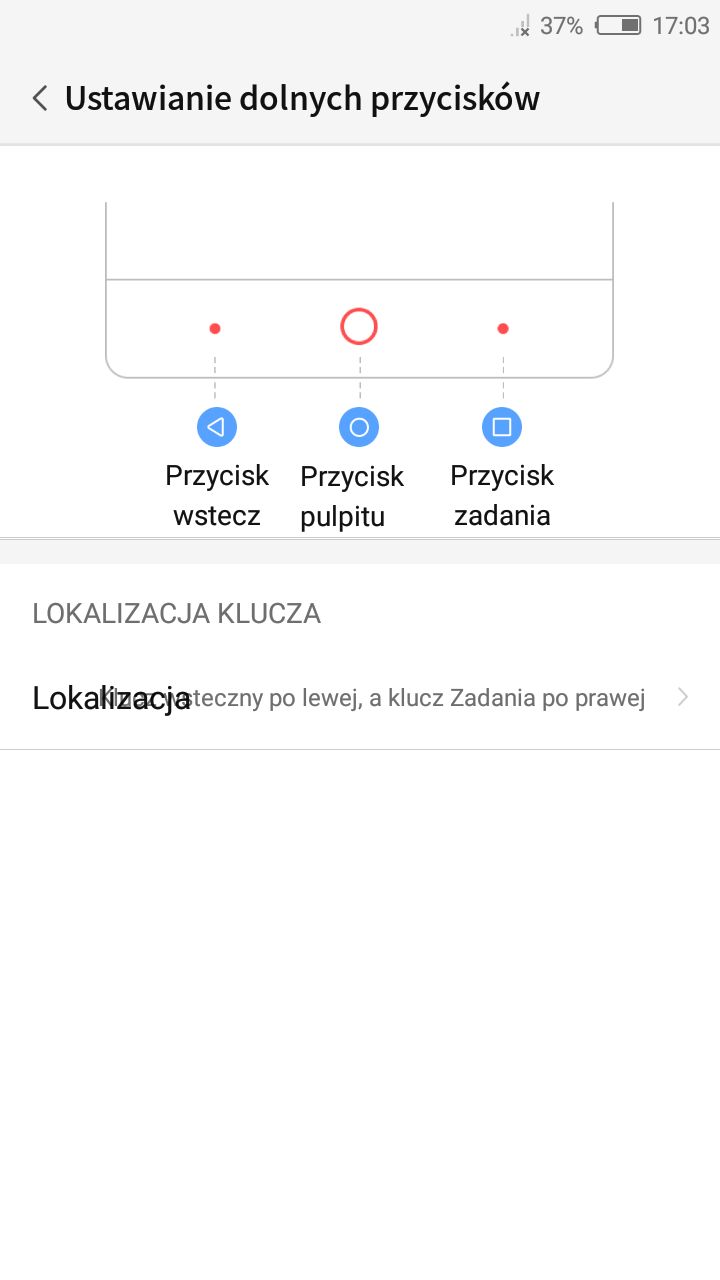Select the left red dot on the phone diagram
The height and width of the screenshot is (1280, 720).
tap(214, 328)
